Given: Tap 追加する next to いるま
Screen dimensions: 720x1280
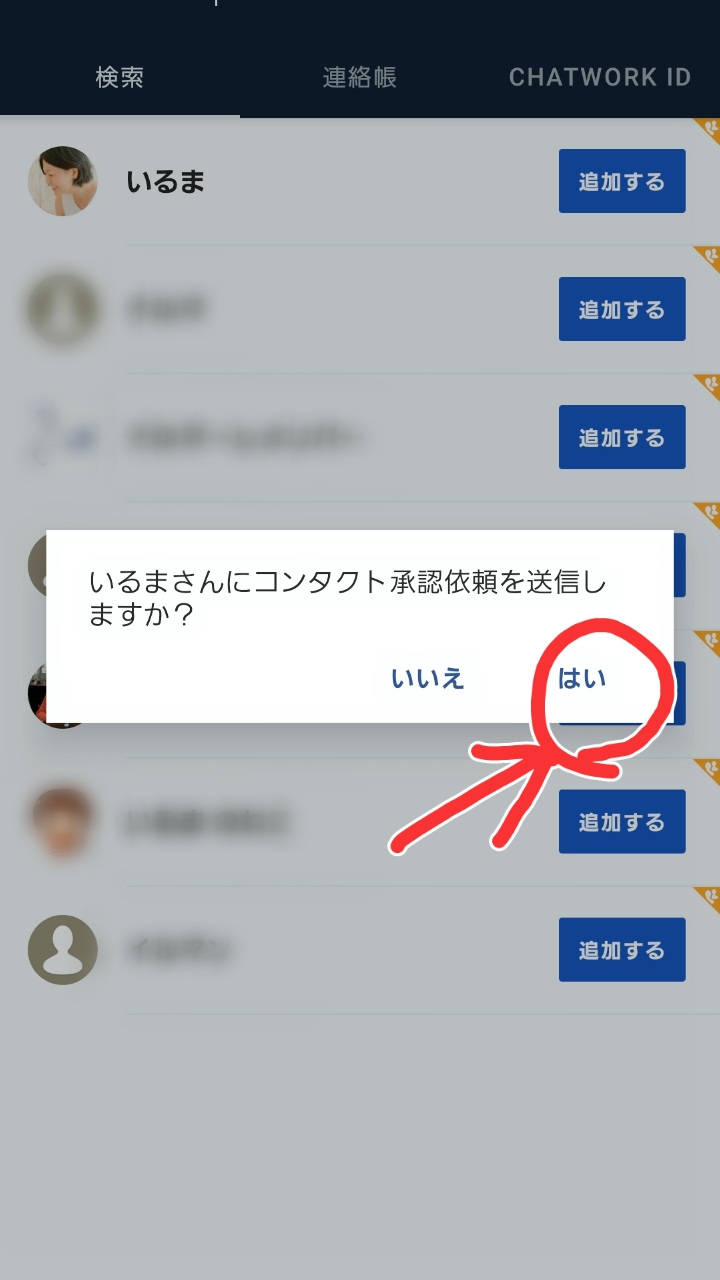Looking at the screenshot, I should click(621, 181).
